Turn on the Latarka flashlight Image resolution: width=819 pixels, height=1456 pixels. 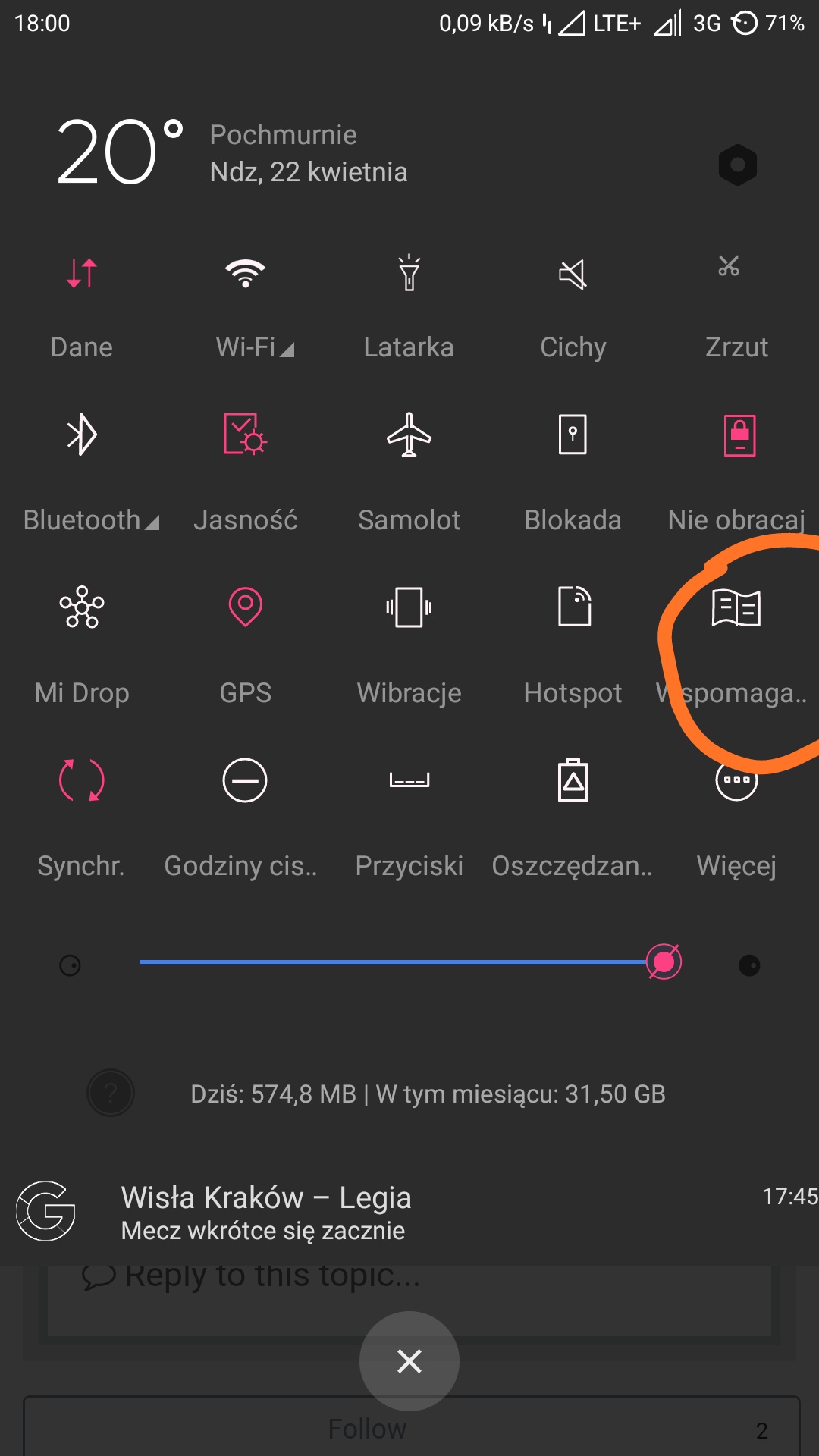(409, 273)
